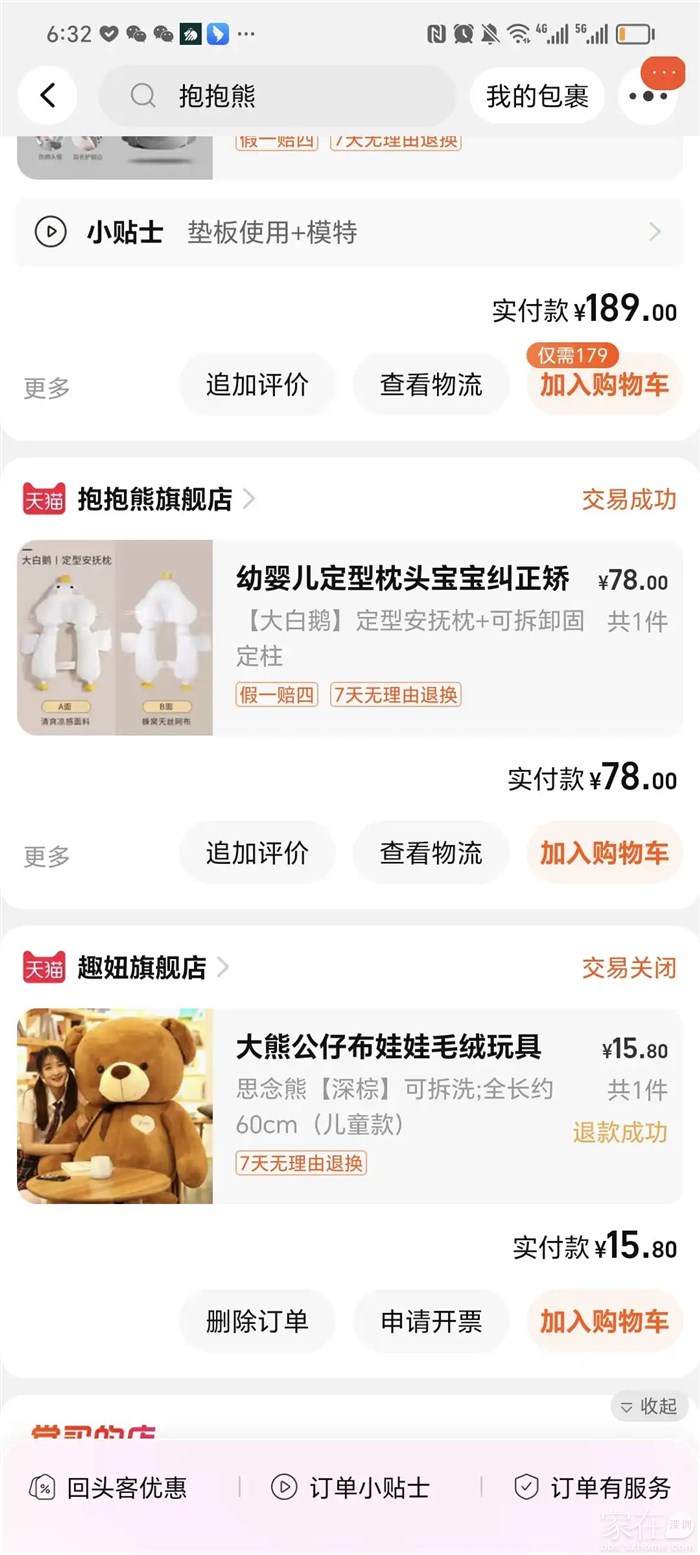
Task: Visit the 趣妞旗舰店 shop
Action: pos(142,967)
